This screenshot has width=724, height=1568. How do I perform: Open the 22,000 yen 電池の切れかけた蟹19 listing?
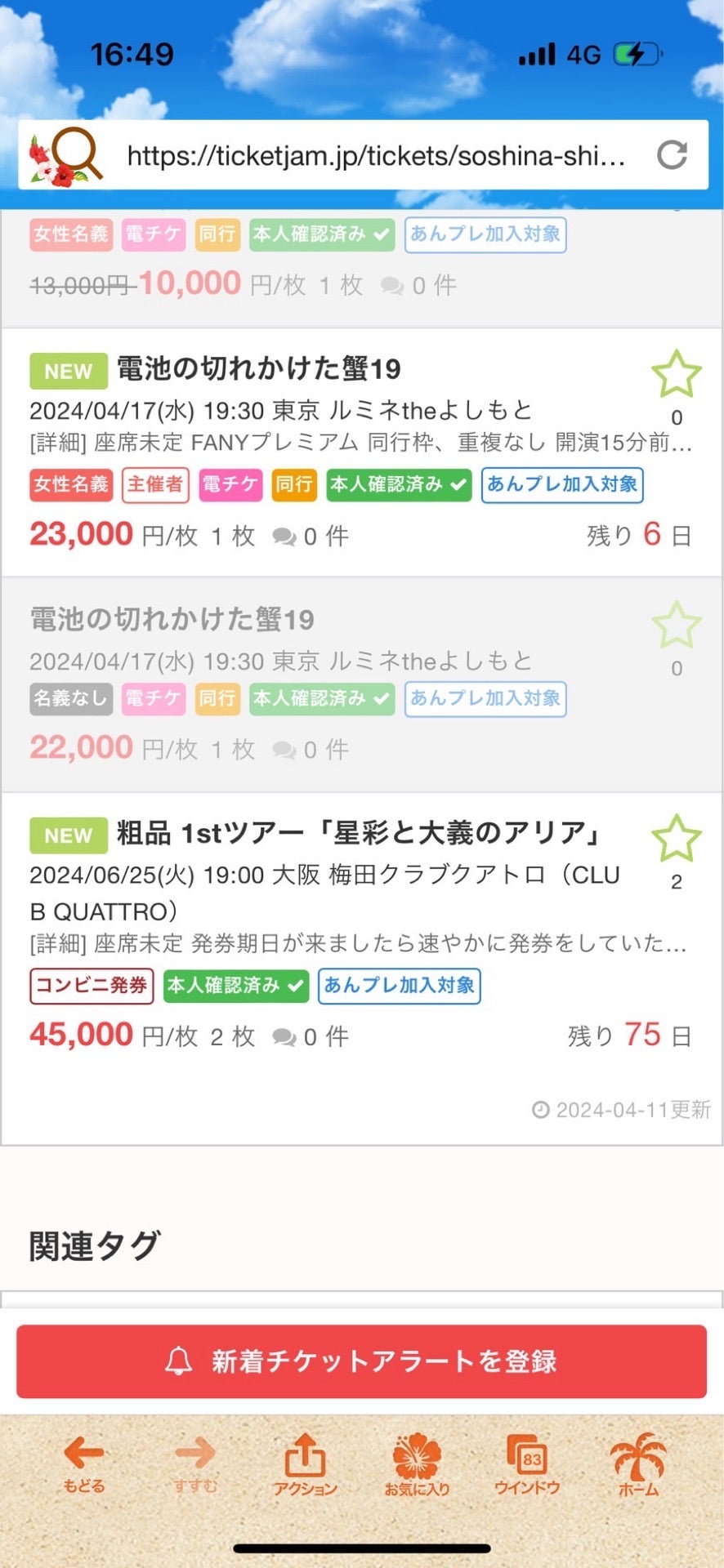pos(172,620)
